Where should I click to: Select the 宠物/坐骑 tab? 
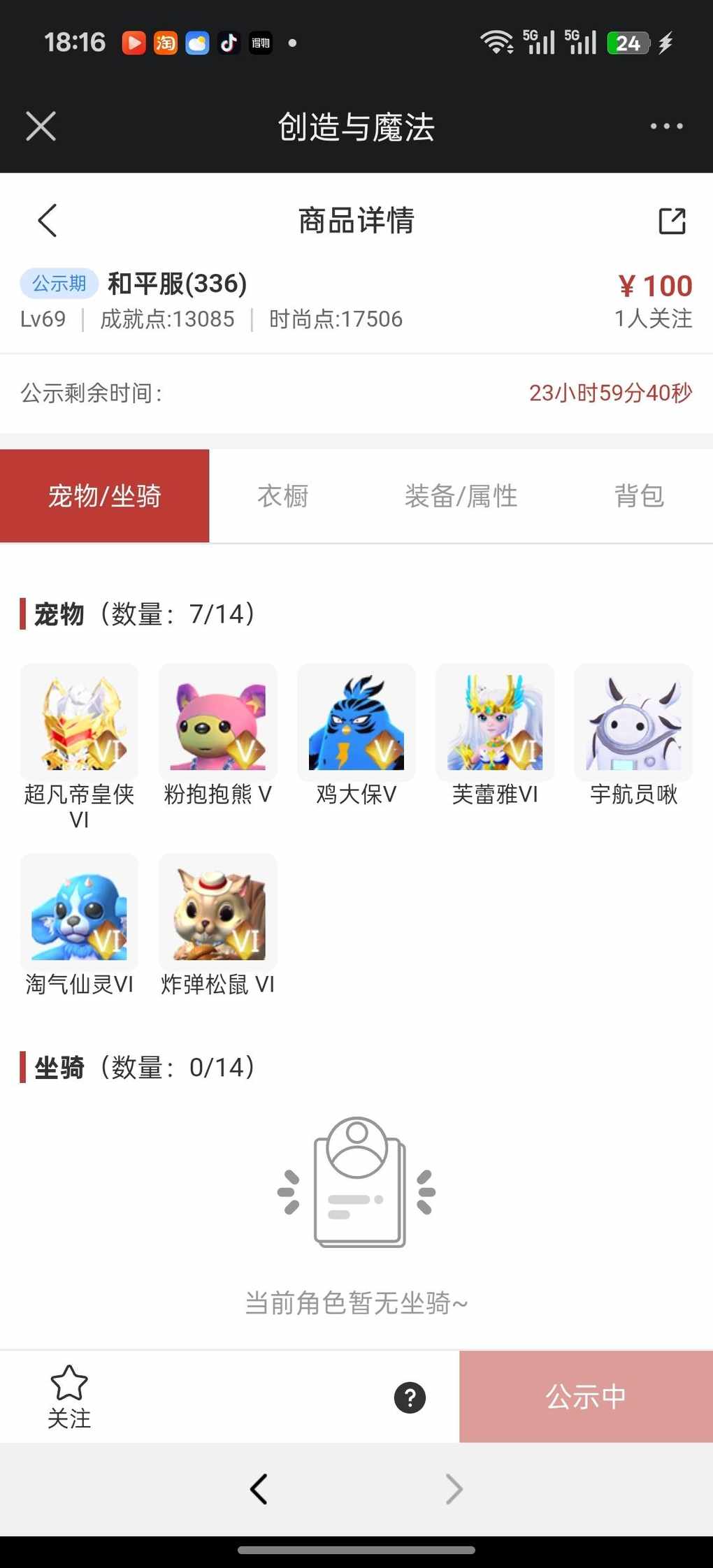(105, 496)
